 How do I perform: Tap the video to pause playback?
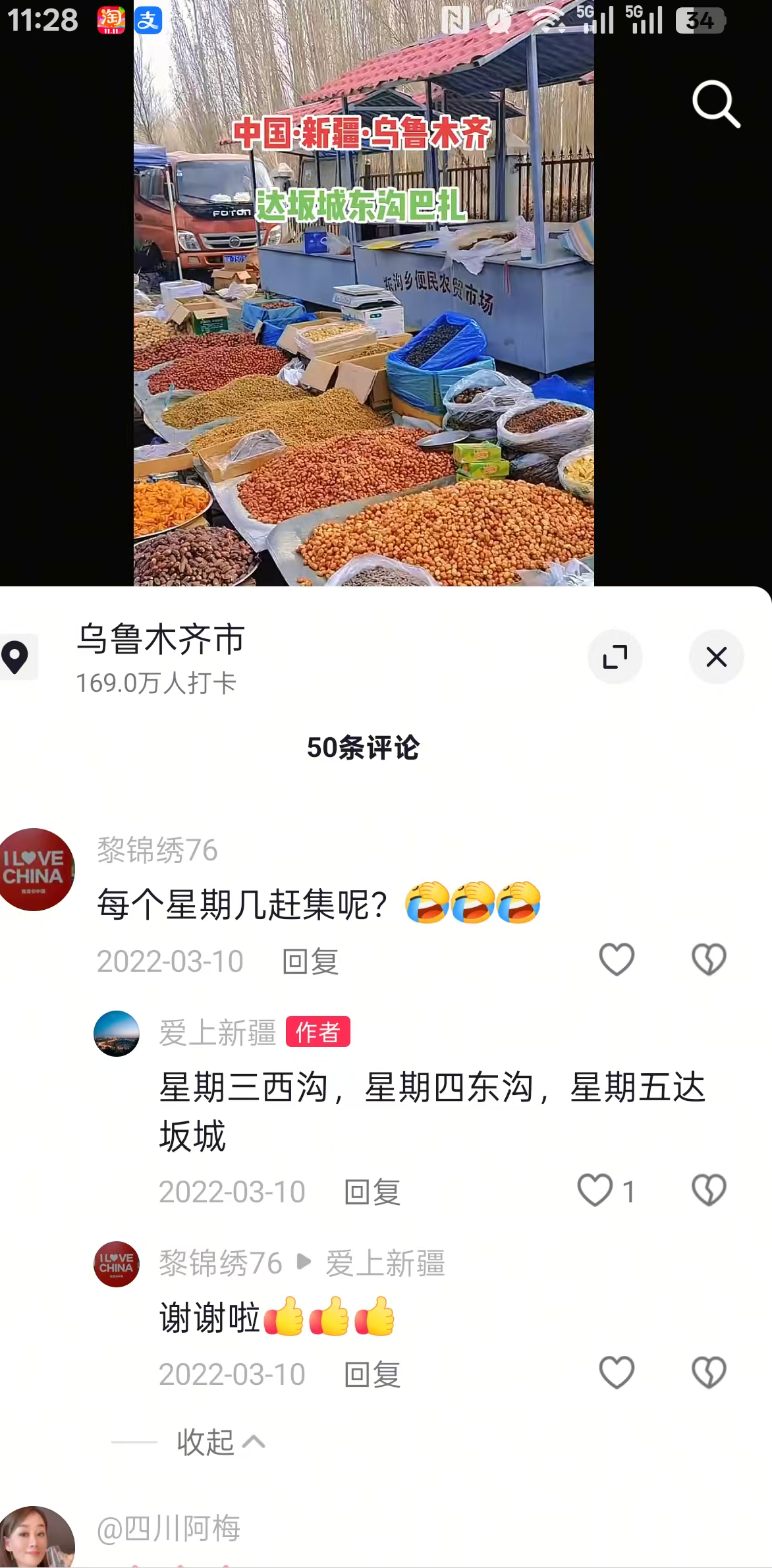364,395
